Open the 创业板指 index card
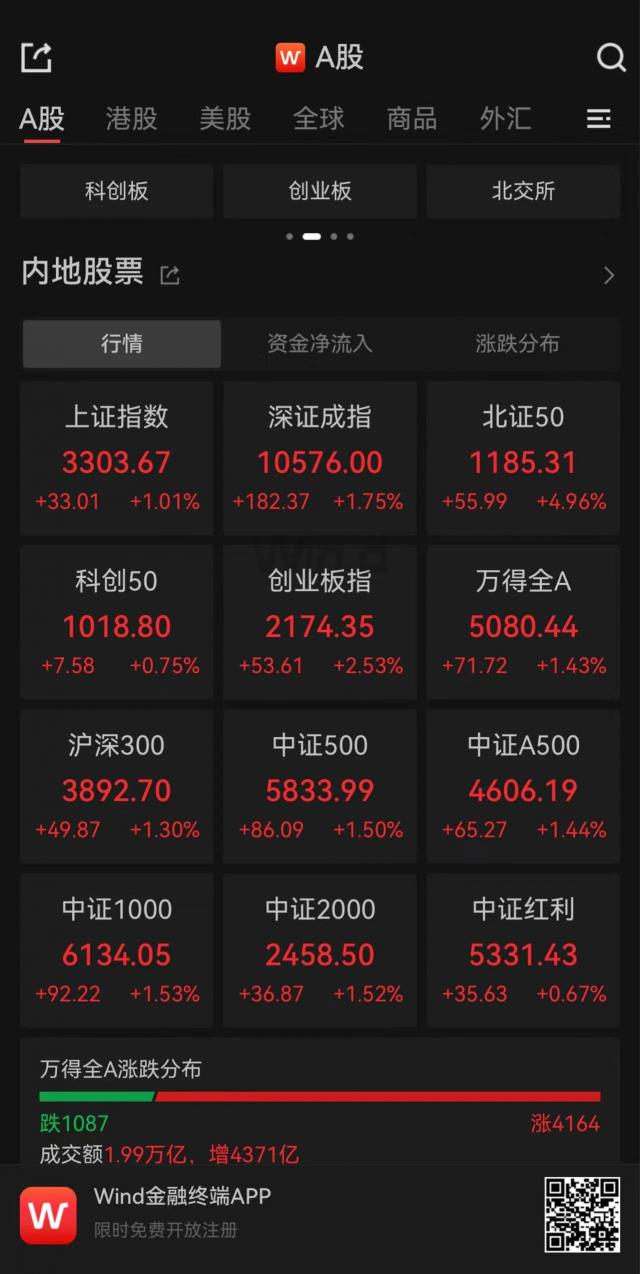The width and height of the screenshot is (640, 1274). click(x=320, y=622)
